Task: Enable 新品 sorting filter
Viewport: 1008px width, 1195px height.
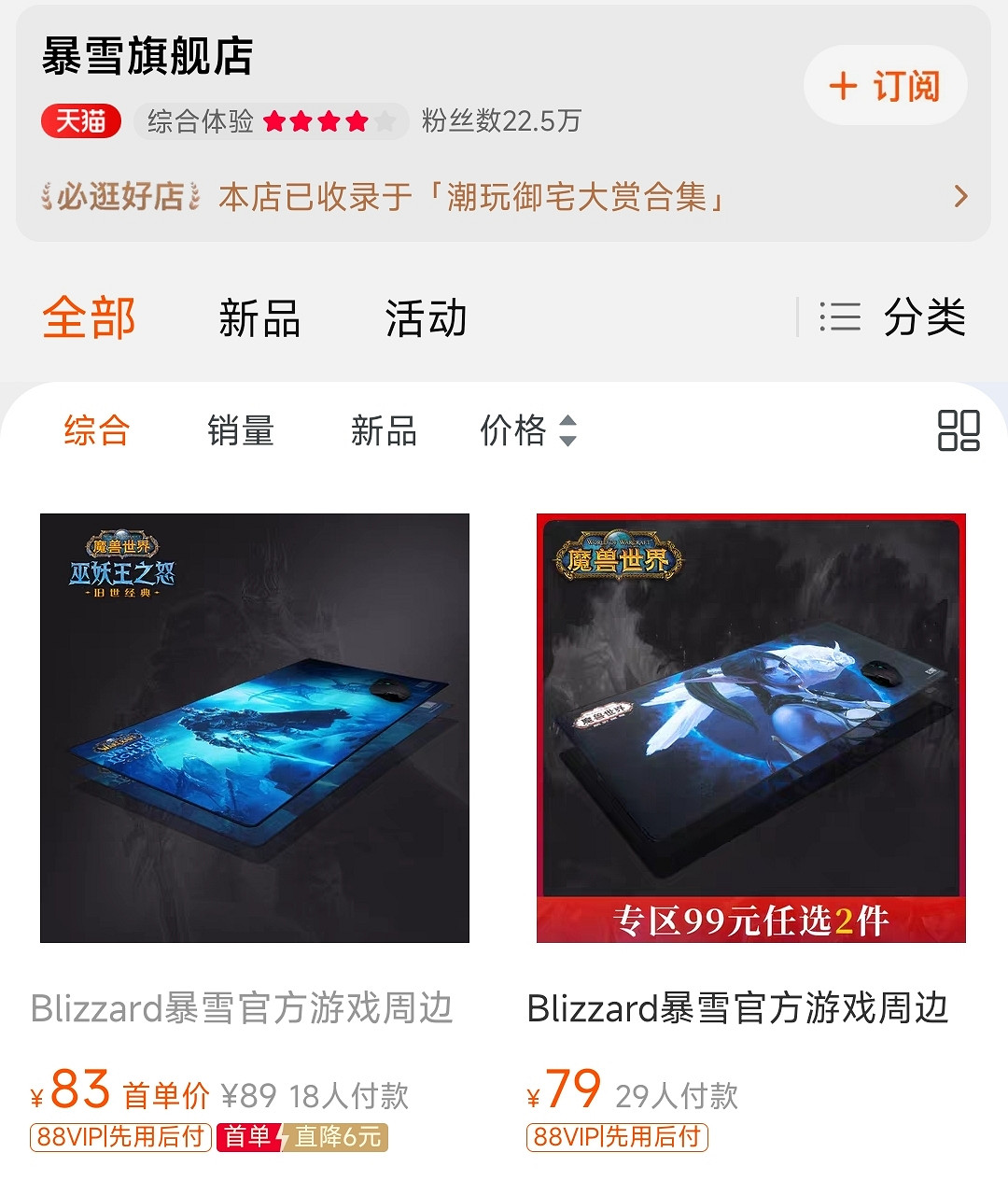Action: coord(383,430)
